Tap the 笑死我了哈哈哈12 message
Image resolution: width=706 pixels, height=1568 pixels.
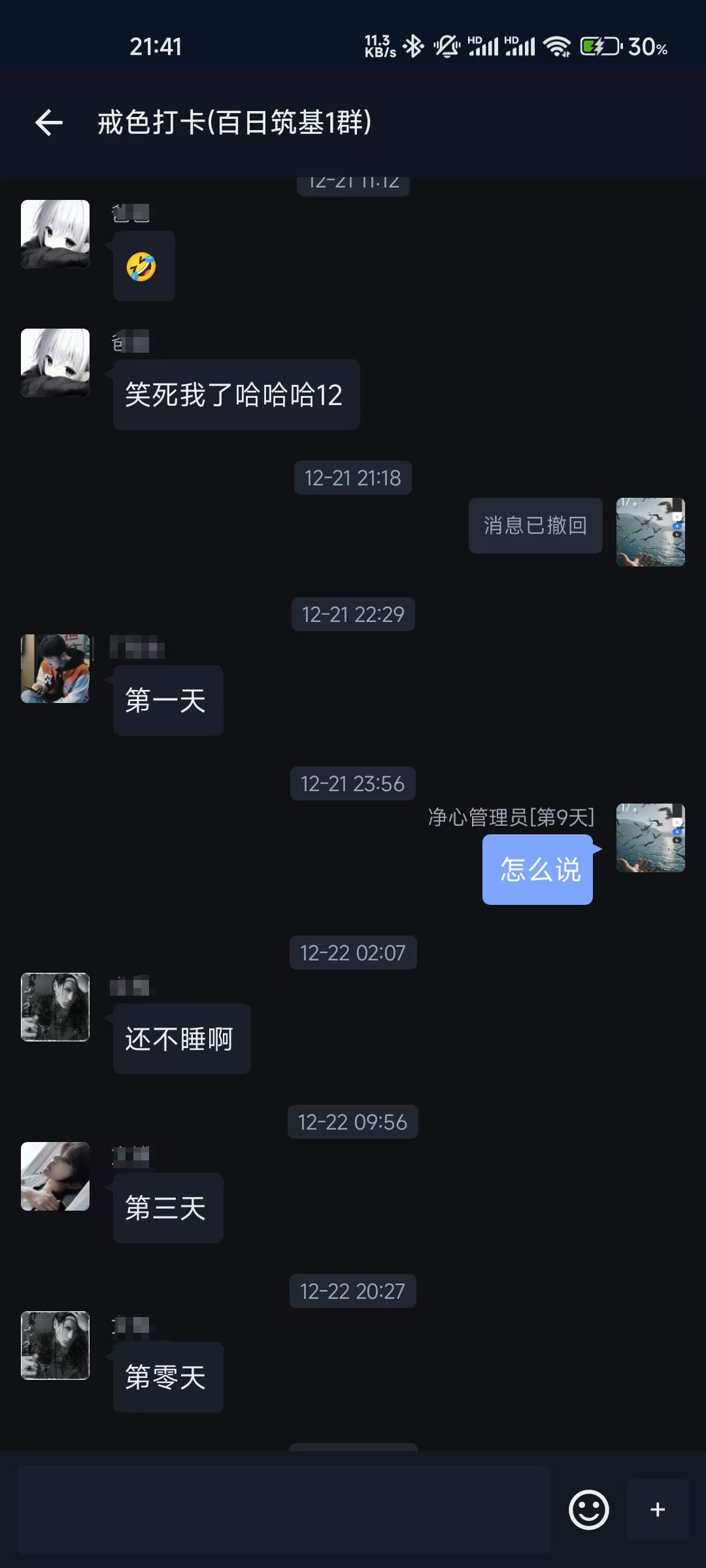[236, 394]
